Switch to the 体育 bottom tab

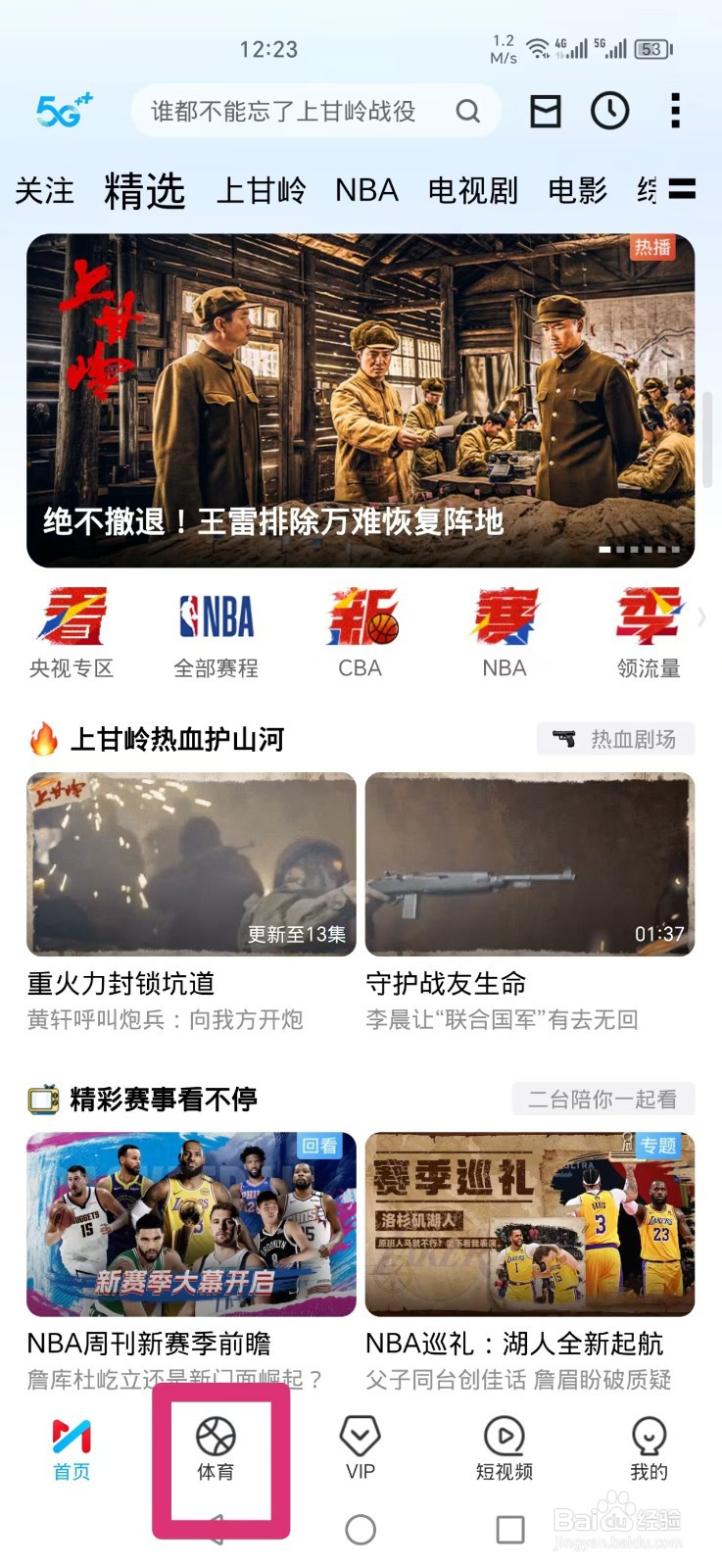click(x=216, y=1449)
